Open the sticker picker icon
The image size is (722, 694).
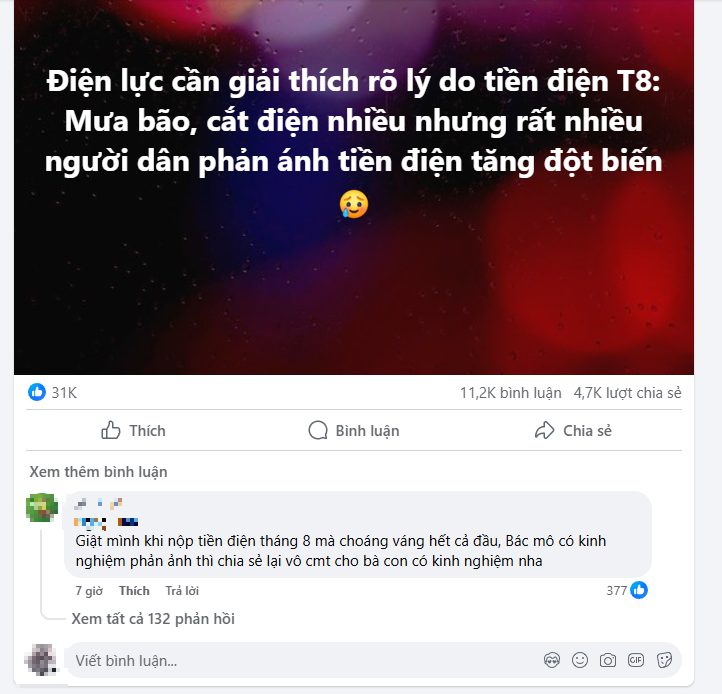point(663,660)
